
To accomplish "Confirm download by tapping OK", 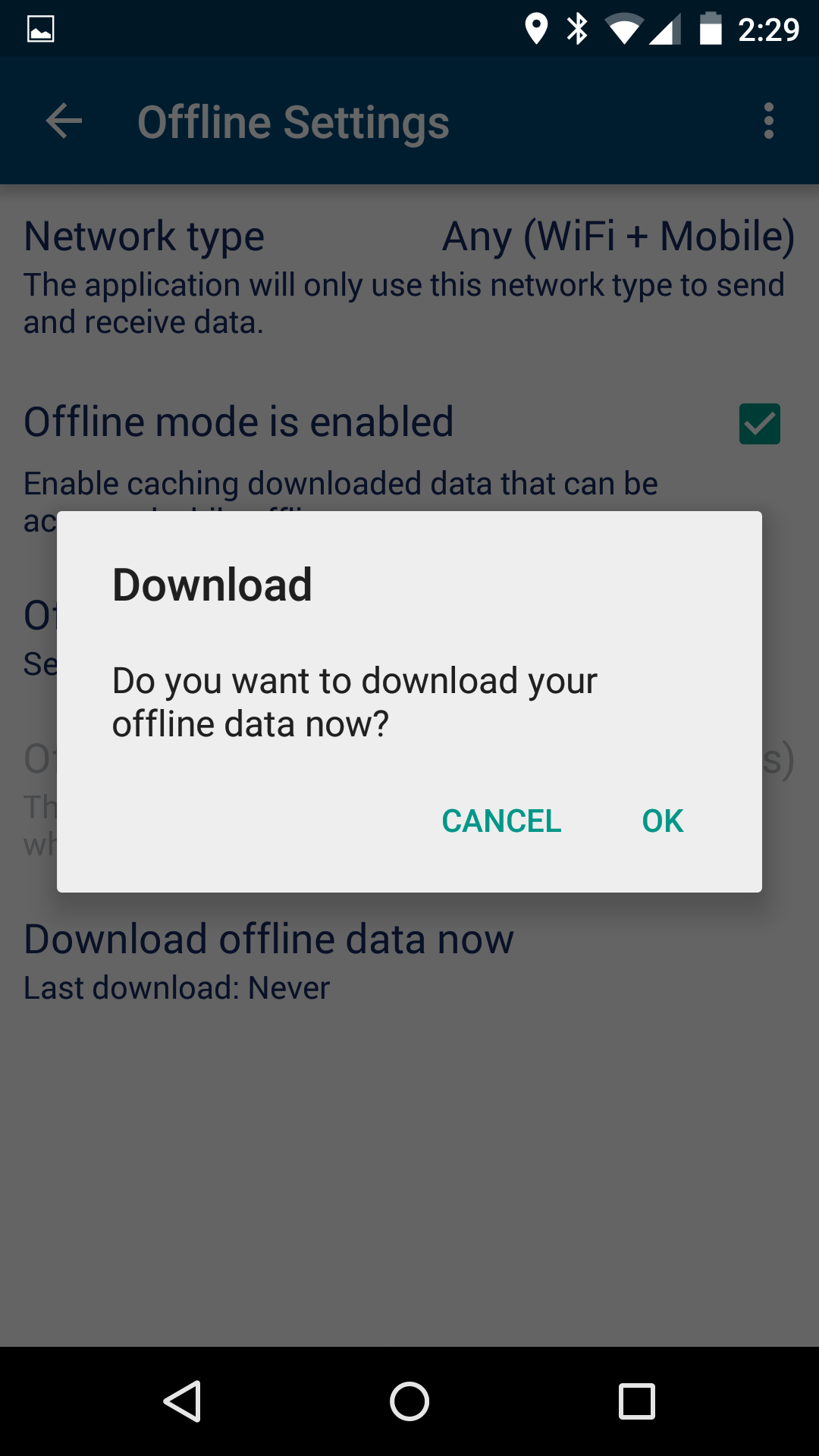I will point(662,821).
